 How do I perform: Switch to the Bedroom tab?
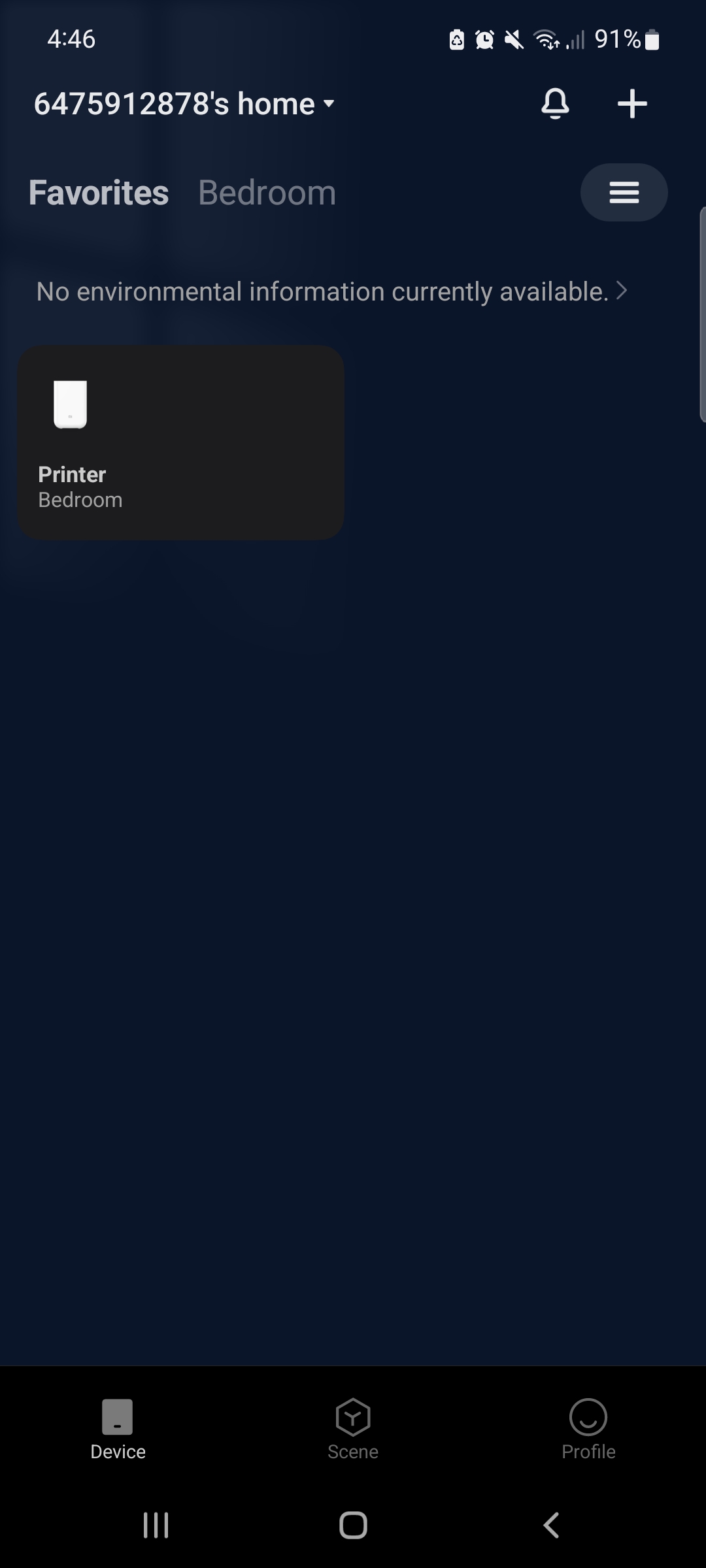[267, 193]
